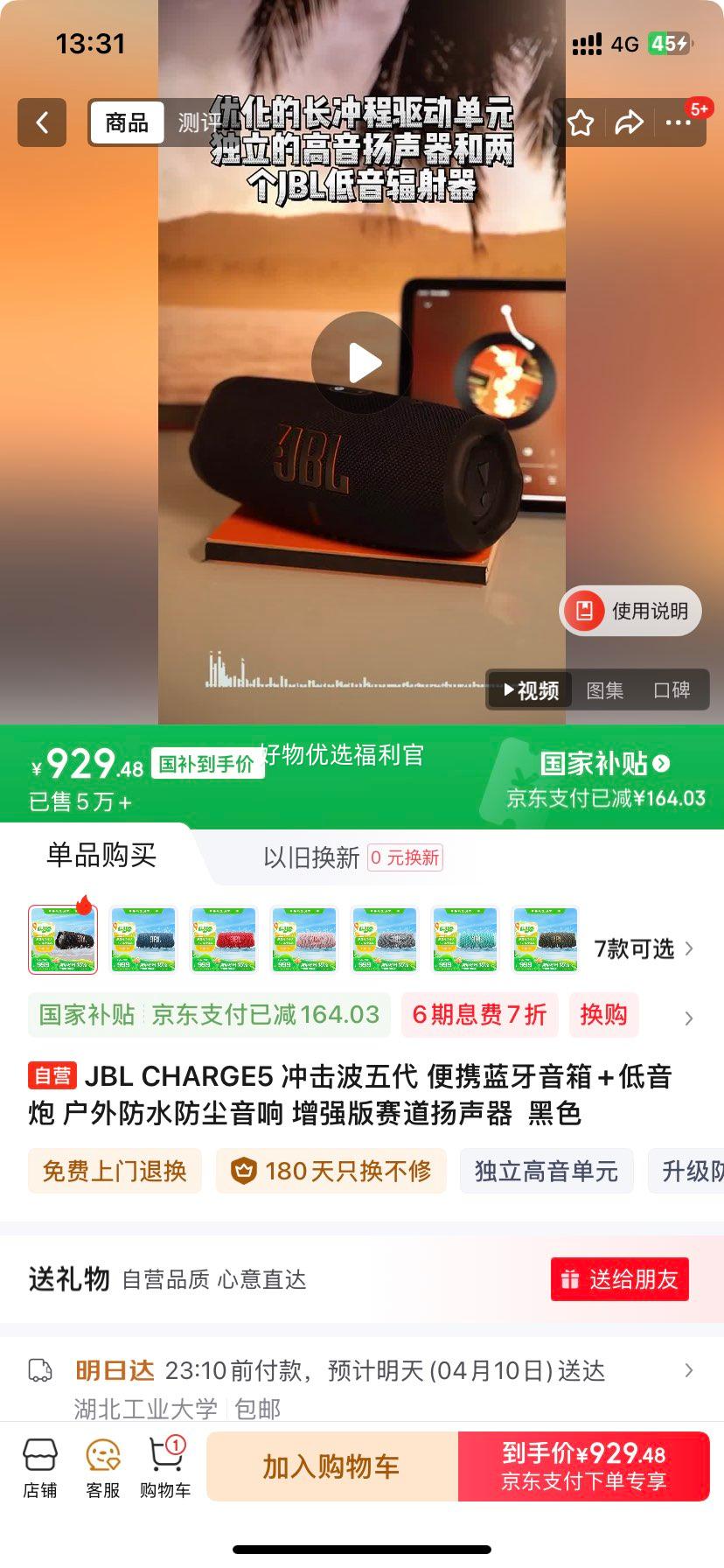
Task: Expand the promotions row via right chevron
Action: tap(689, 1018)
